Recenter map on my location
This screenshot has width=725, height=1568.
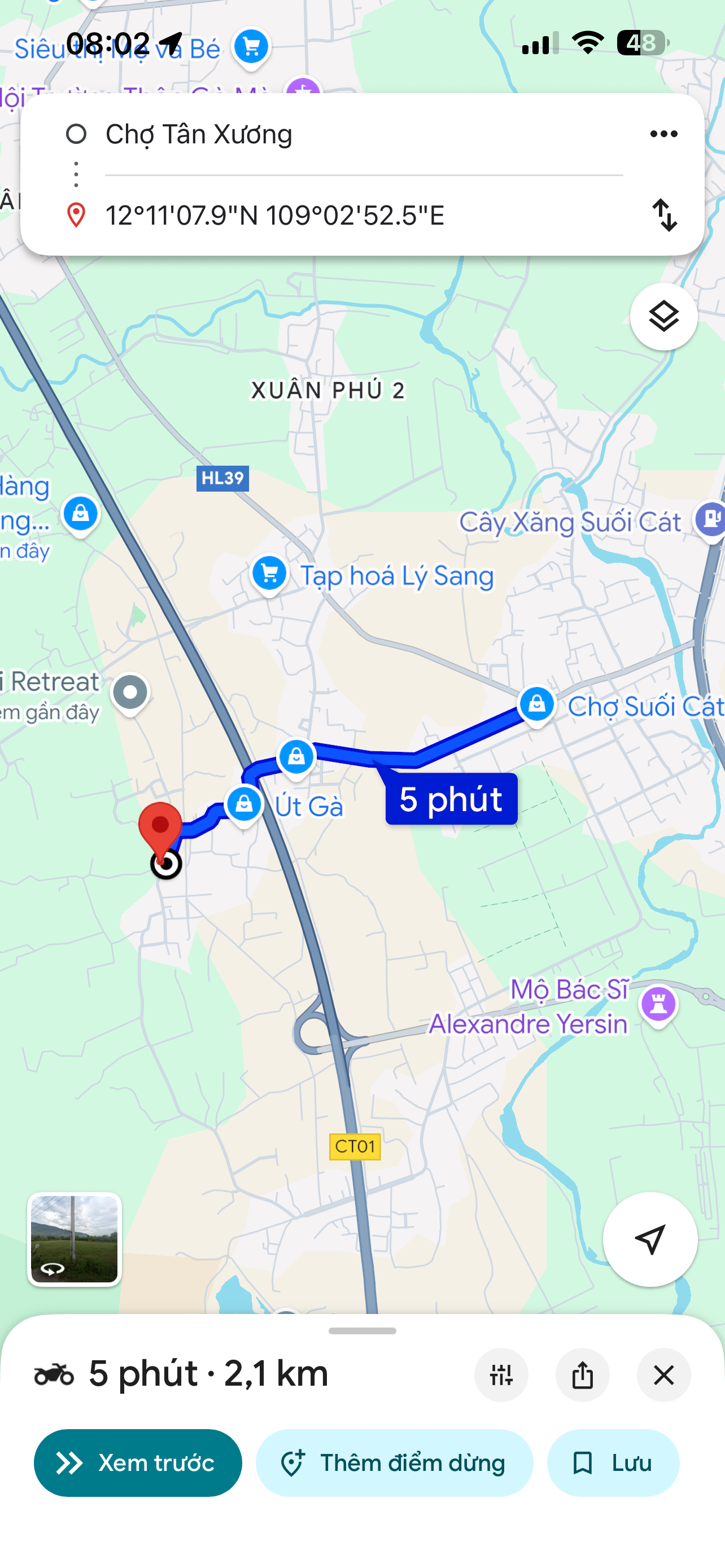649,1239
